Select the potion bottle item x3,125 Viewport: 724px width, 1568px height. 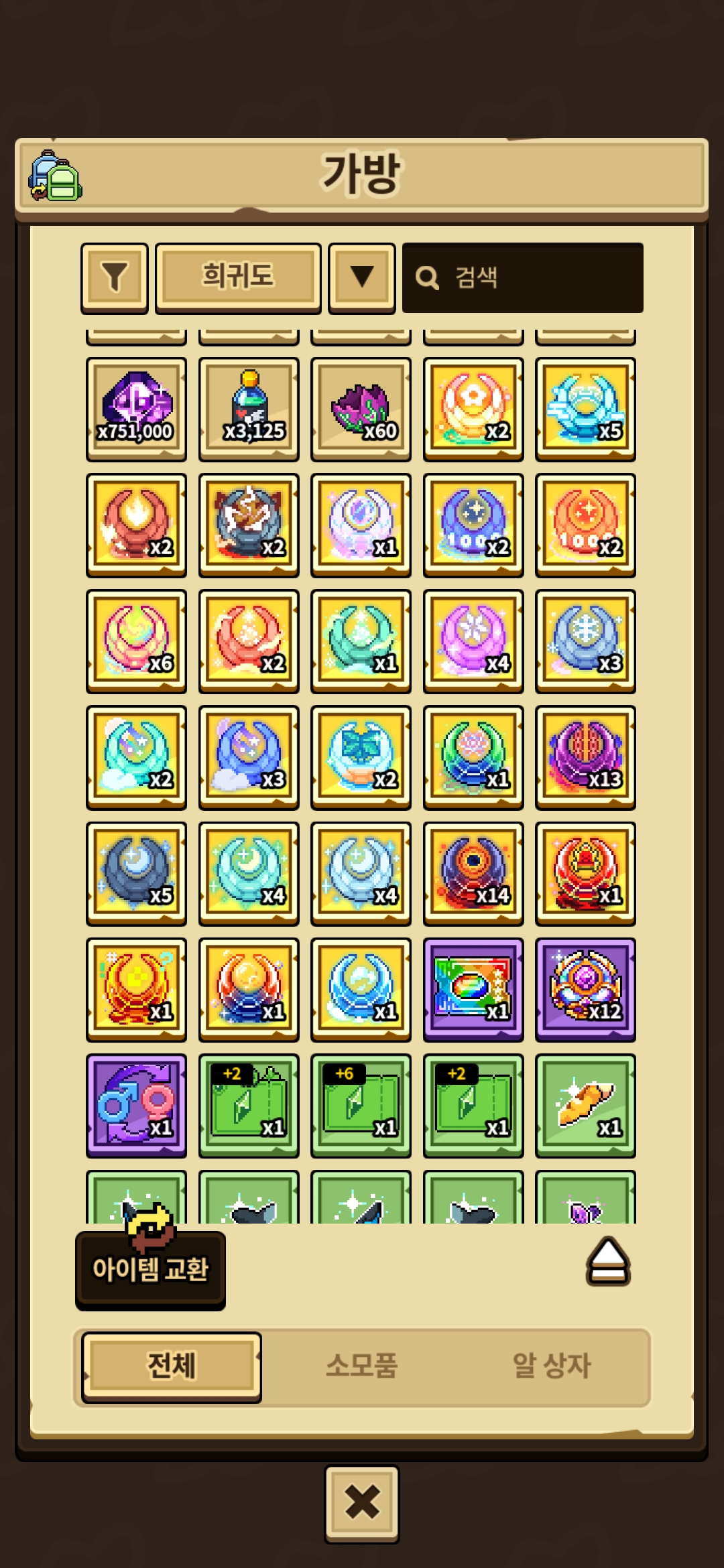(x=249, y=409)
